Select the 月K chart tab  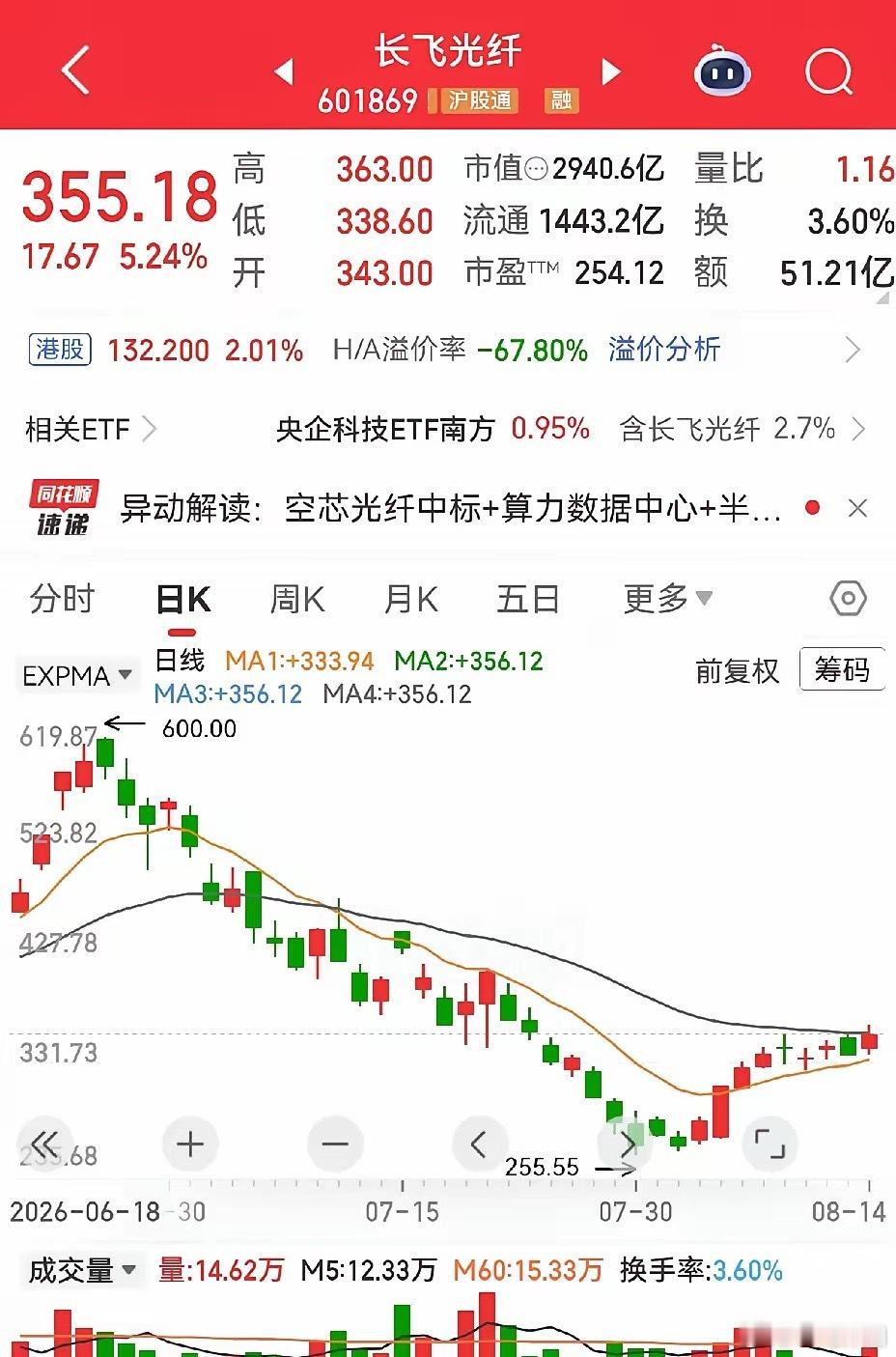point(411,599)
